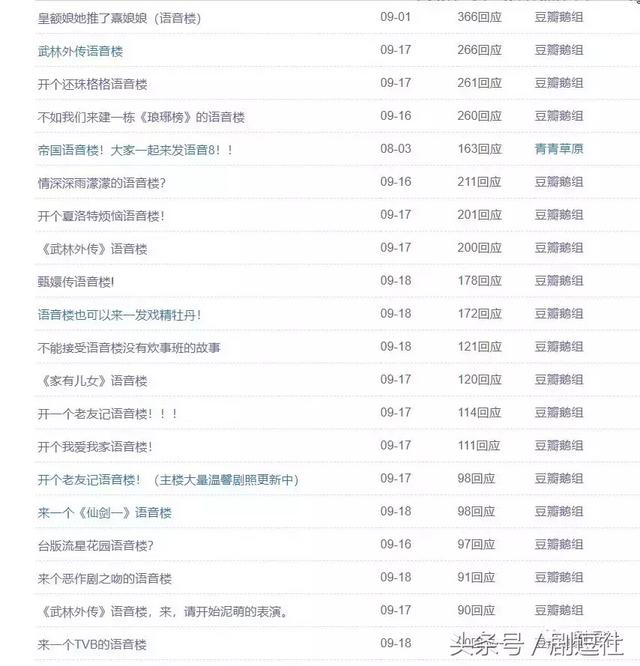Open the topic 皇额娘她推了熹娘娘（语音楼）
This screenshot has height=666, width=640.
(x=119, y=18)
